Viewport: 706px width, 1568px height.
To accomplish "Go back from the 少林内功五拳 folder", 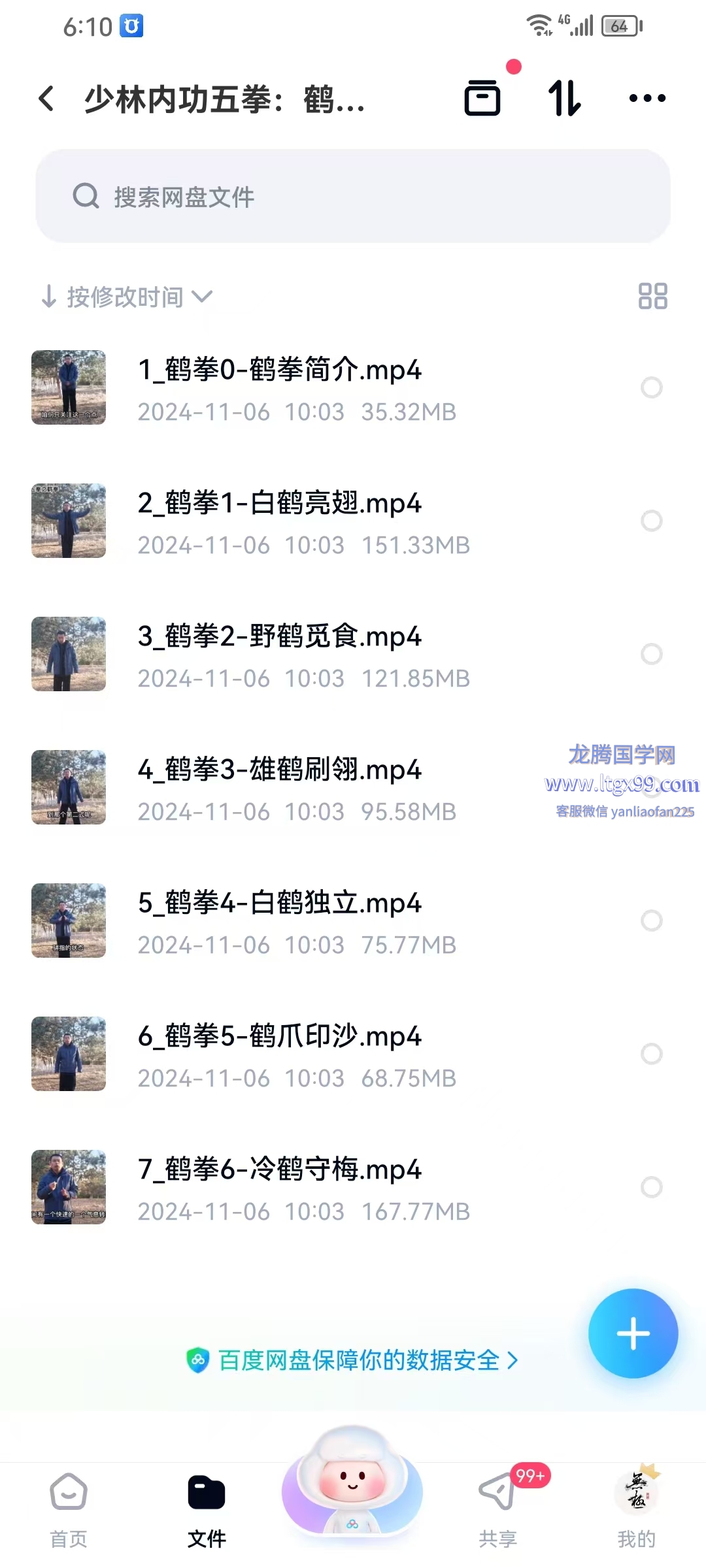I will click(47, 99).
